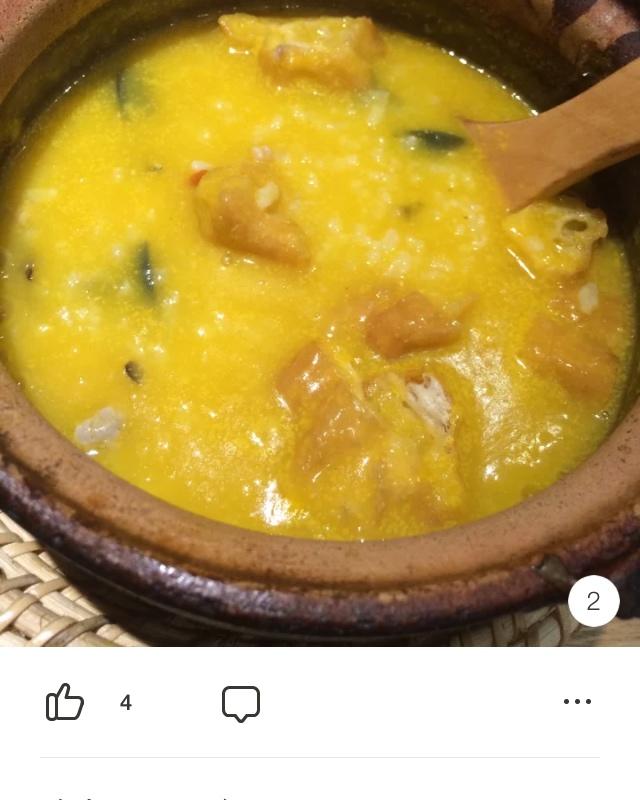Open the comments on this post
This screenshot has height=800, width=640.
click(241, 703)
